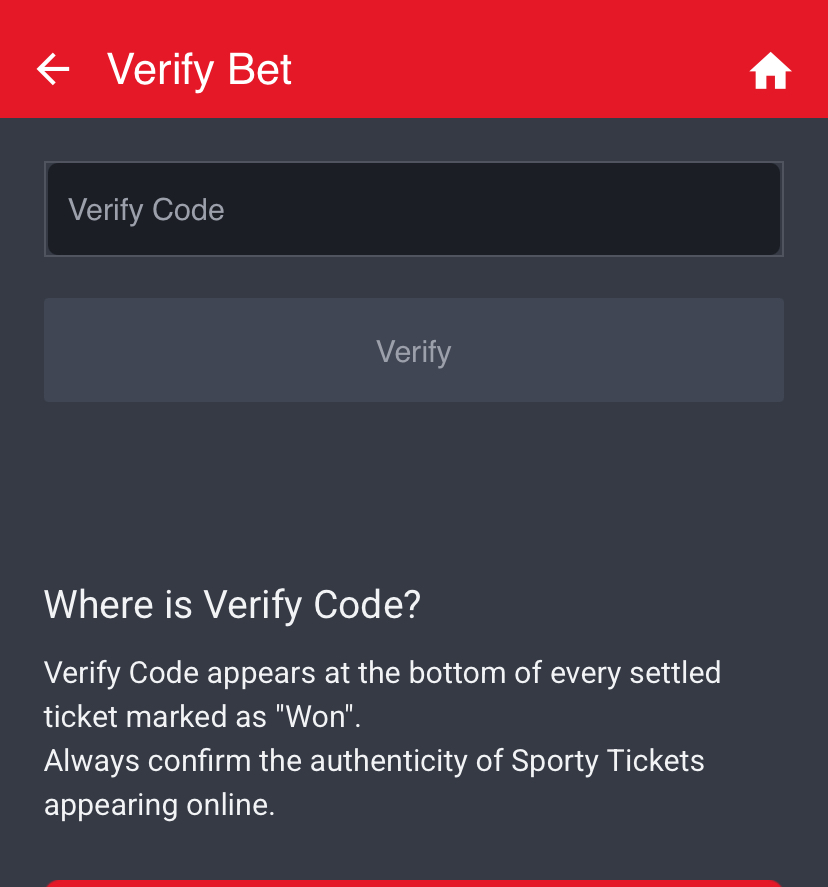The width and height of the screenshot is (828, 887).
Task: Tap the Verify button
Action: point(413,351)
